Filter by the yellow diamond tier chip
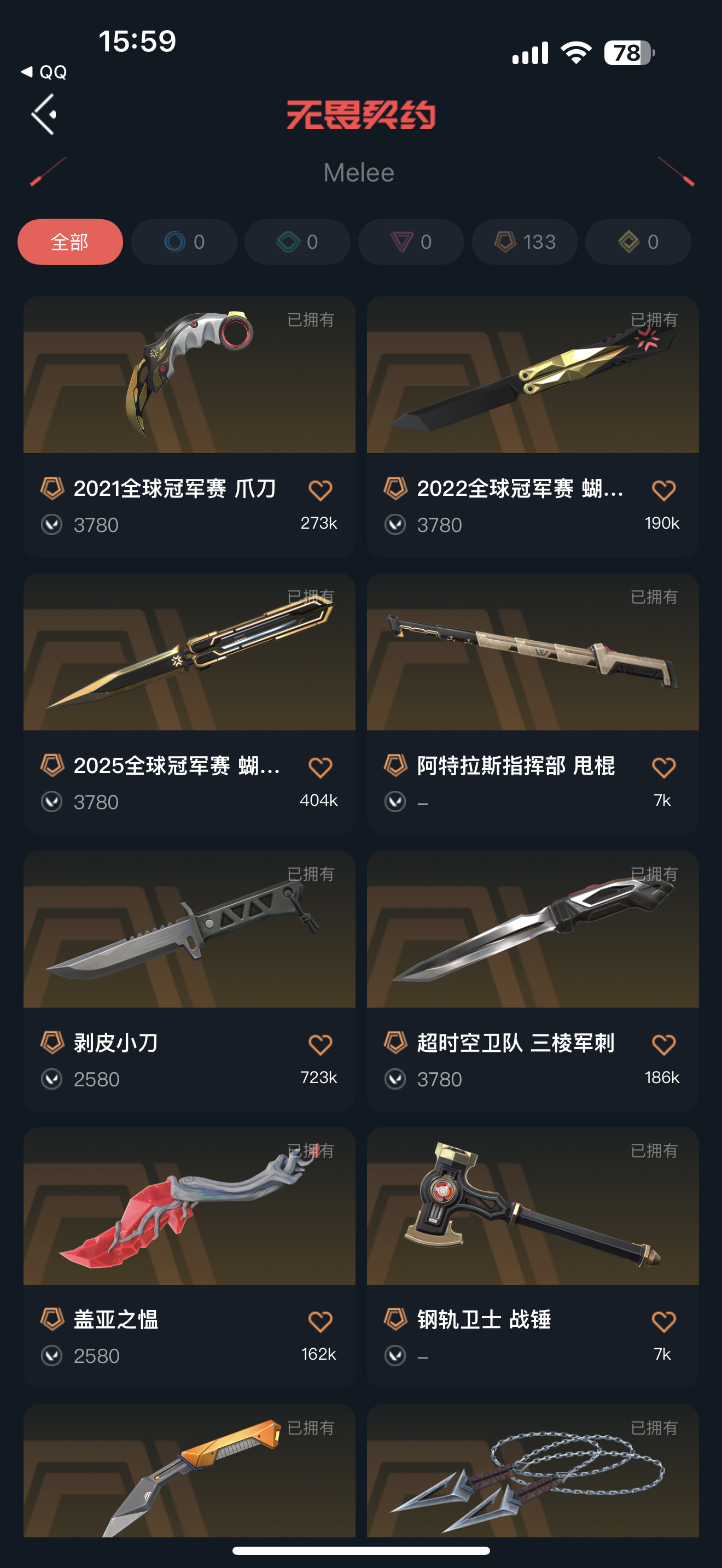Viewport: 722px width, 1568px height. click(x=637, y=242)
